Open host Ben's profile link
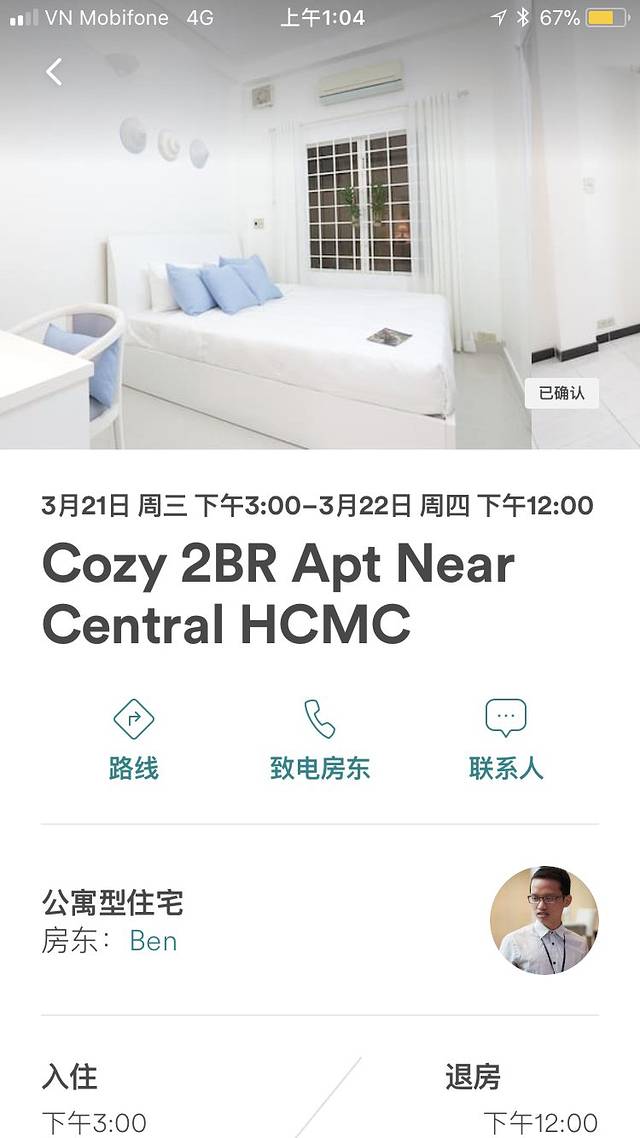Screen dimensions: 640x1138 (x=153, y=941)
